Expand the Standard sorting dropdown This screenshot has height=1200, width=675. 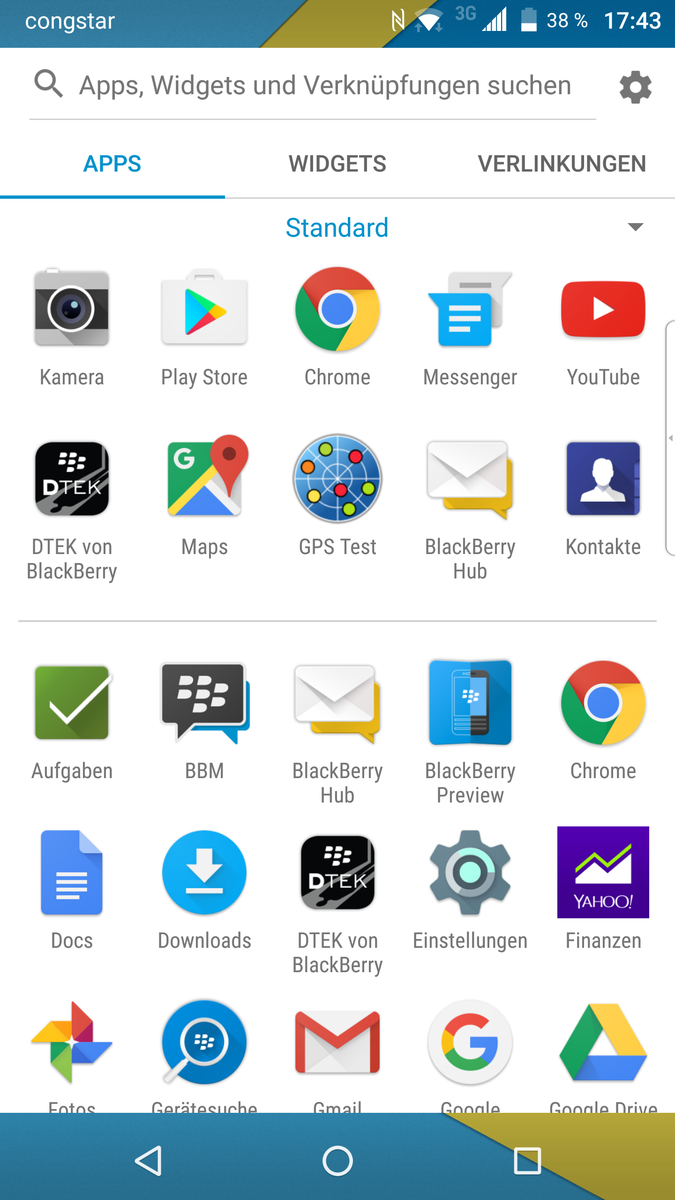click(635, 228)
